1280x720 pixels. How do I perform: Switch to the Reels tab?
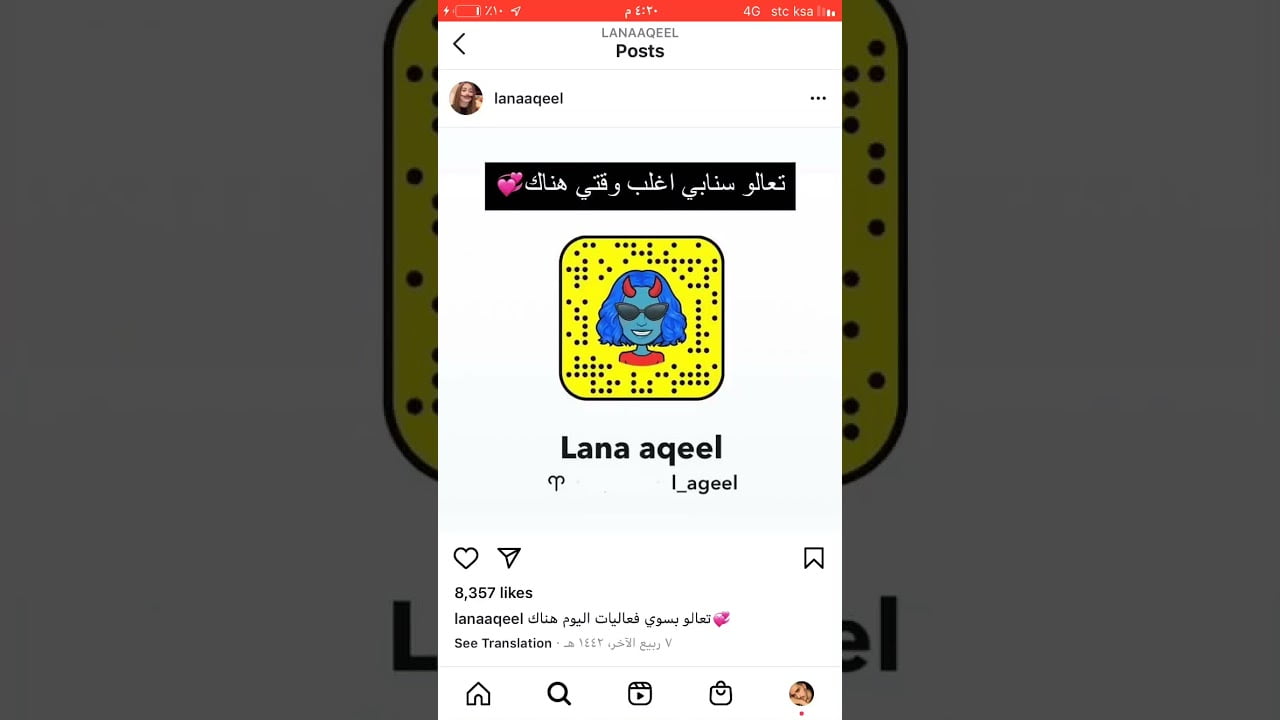(640, 693)
